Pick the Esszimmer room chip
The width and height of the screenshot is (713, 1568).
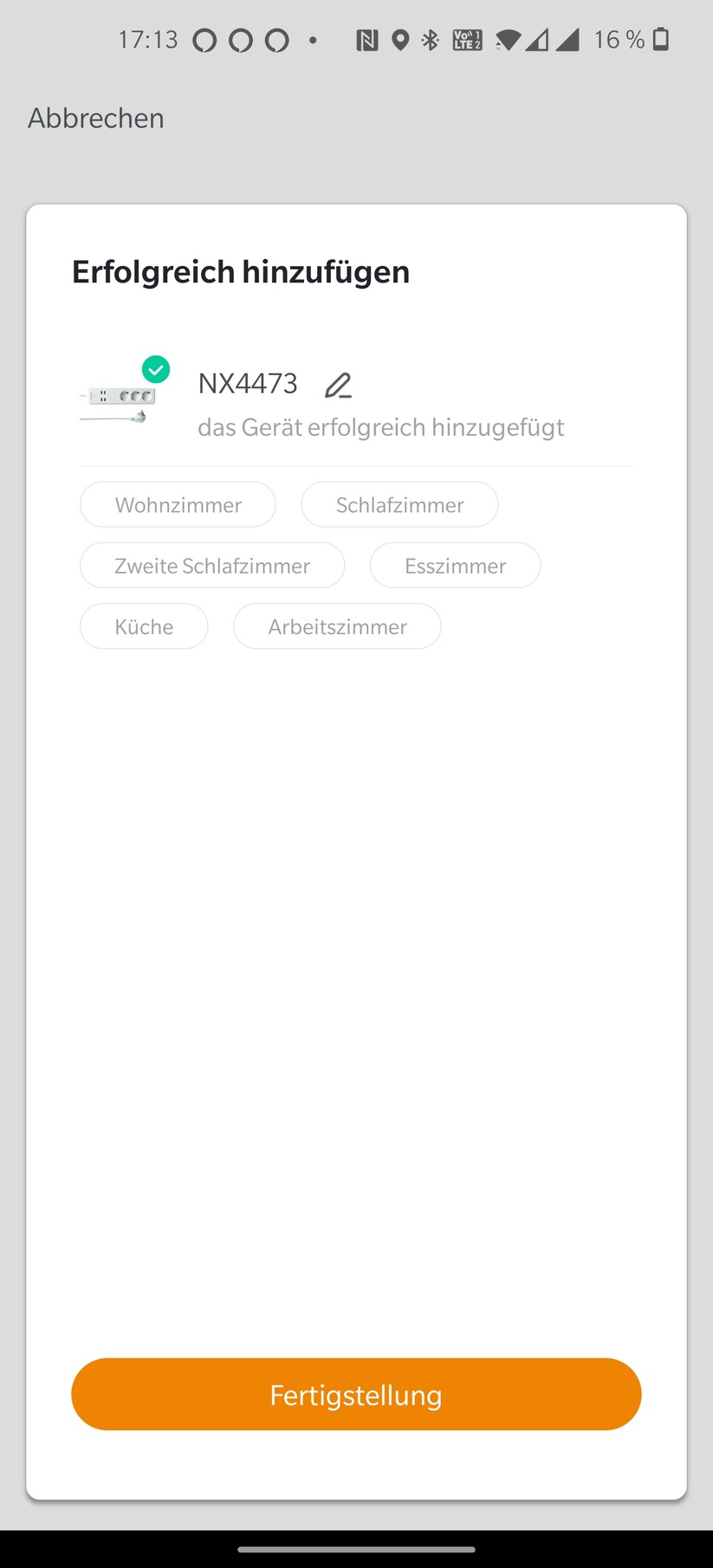(x=455, y=566)
